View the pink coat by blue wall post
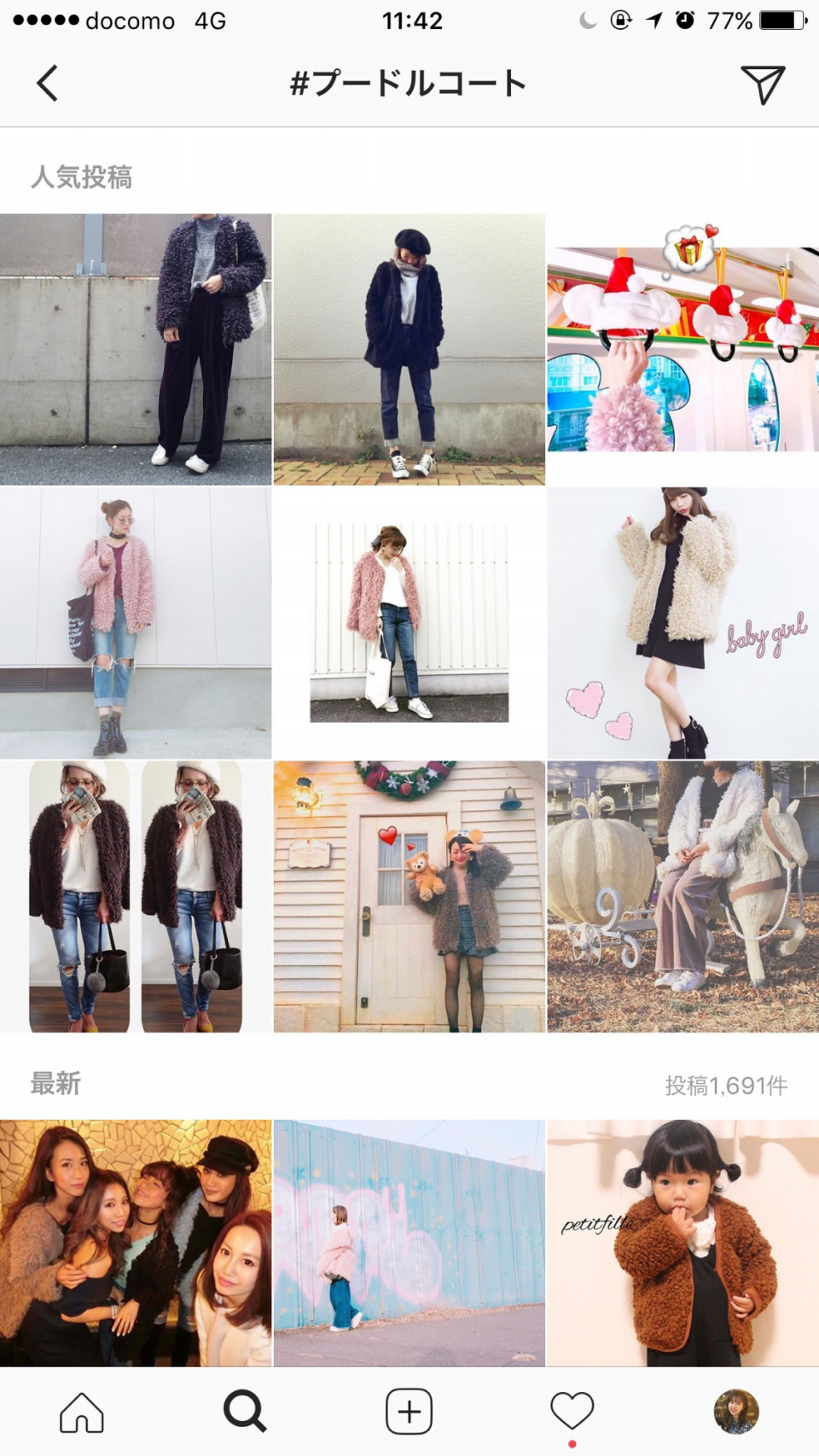This screenshot has height=1456, width=819. coord(409,1243)
